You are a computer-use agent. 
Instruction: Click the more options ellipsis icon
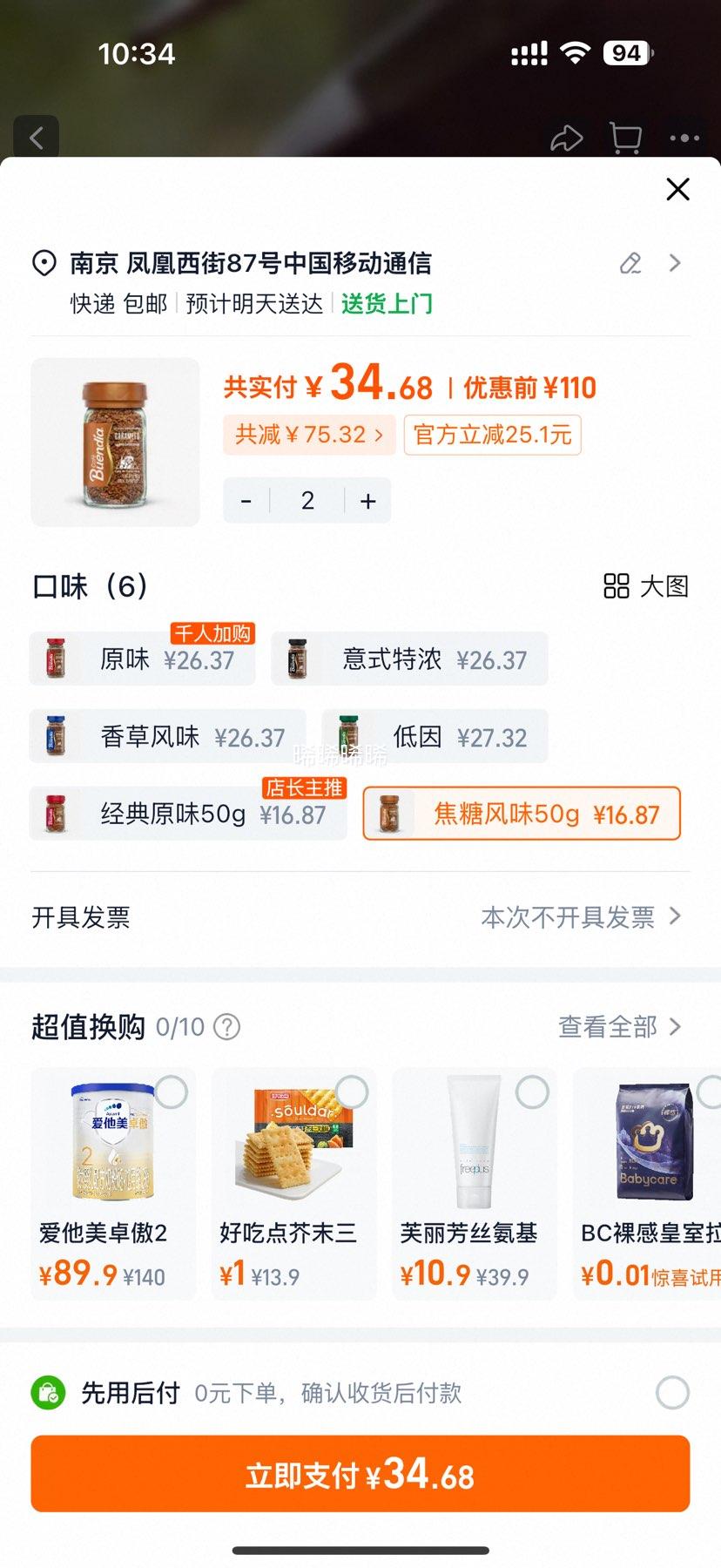tap(684, 138)
